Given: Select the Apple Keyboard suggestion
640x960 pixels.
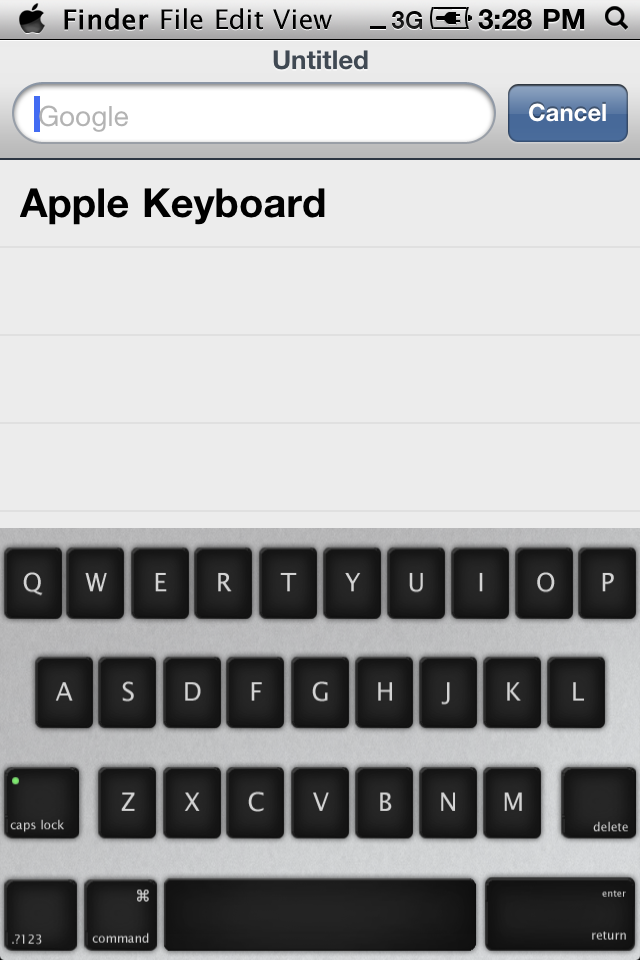Looking at the screenshot, I should (320, 204).
